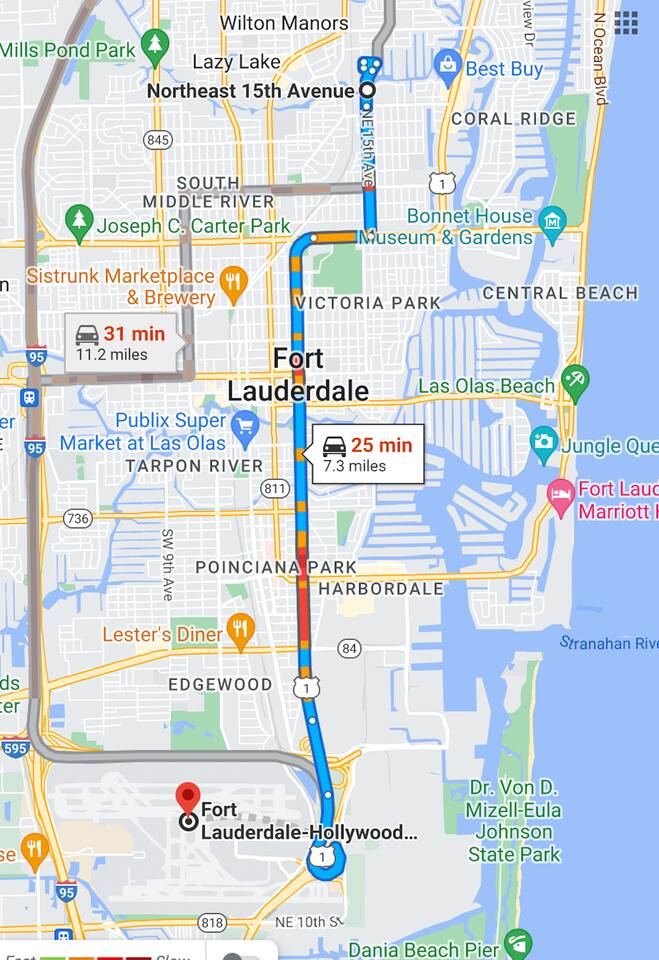
Task: Open Joseph C. Carter Park marker
Action: 79,220
